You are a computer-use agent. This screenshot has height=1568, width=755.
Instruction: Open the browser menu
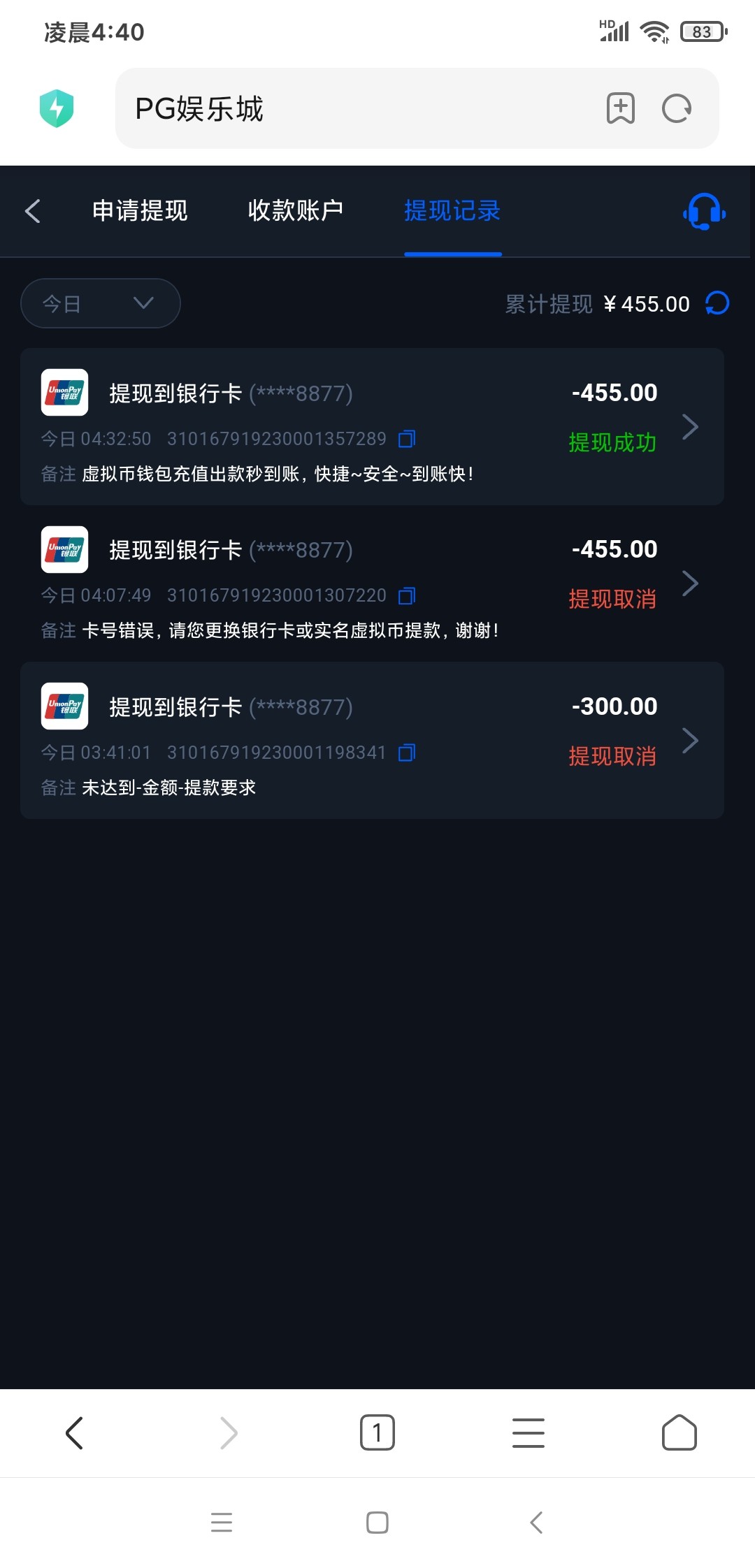click(x=528, y=1432)
